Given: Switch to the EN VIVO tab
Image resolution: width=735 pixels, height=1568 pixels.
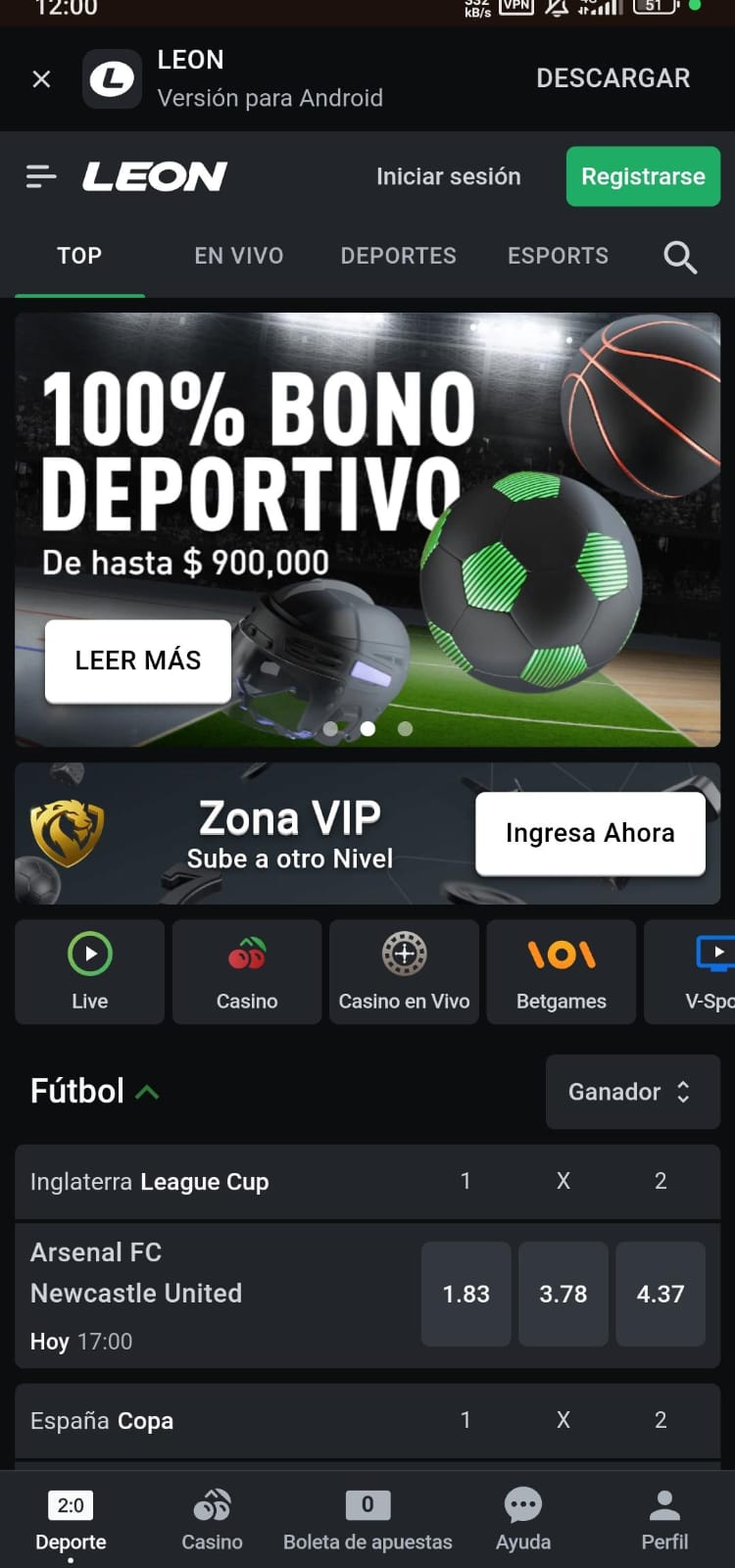Looking at the screenshot, I should click(238, 256).
